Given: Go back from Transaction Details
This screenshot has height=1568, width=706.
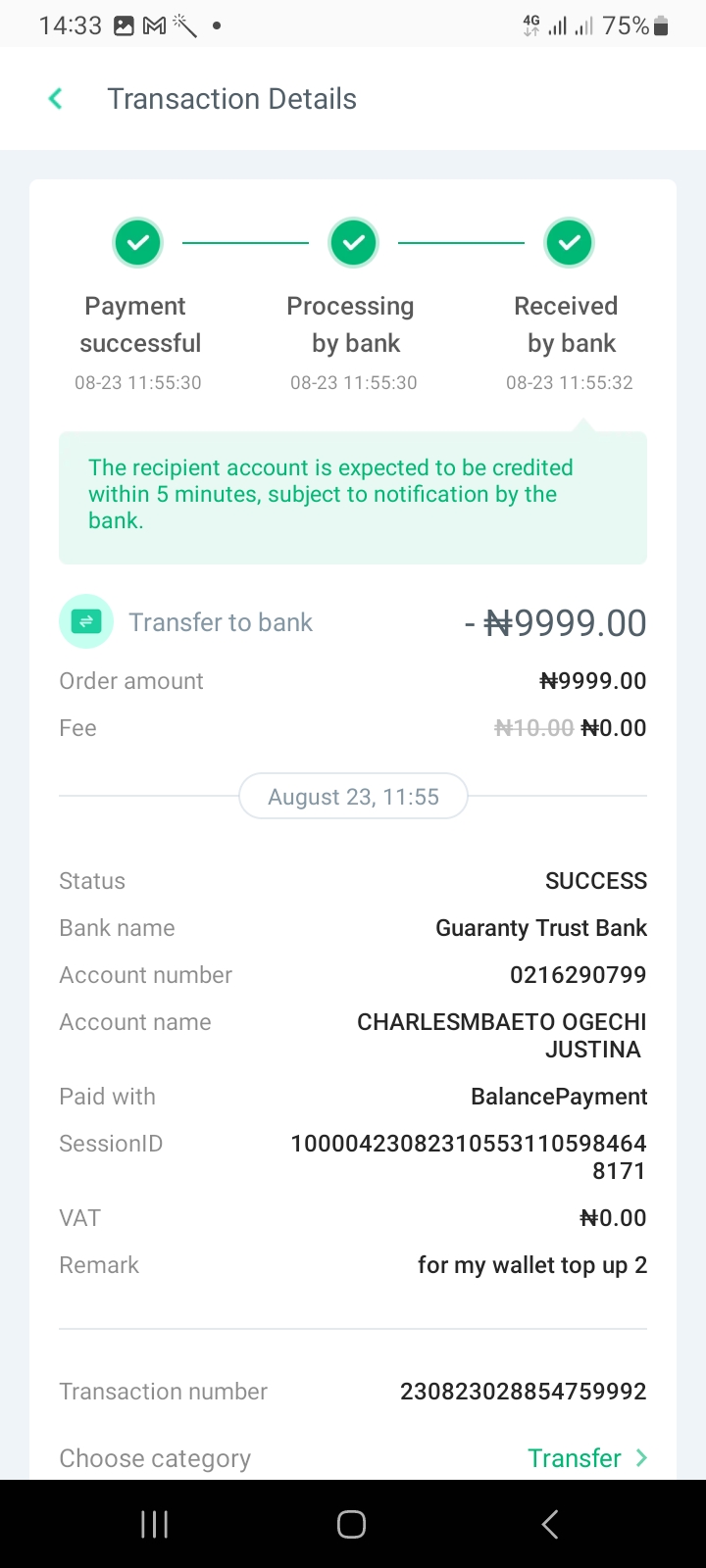Looking at the screenshot, I should [56, 99].
